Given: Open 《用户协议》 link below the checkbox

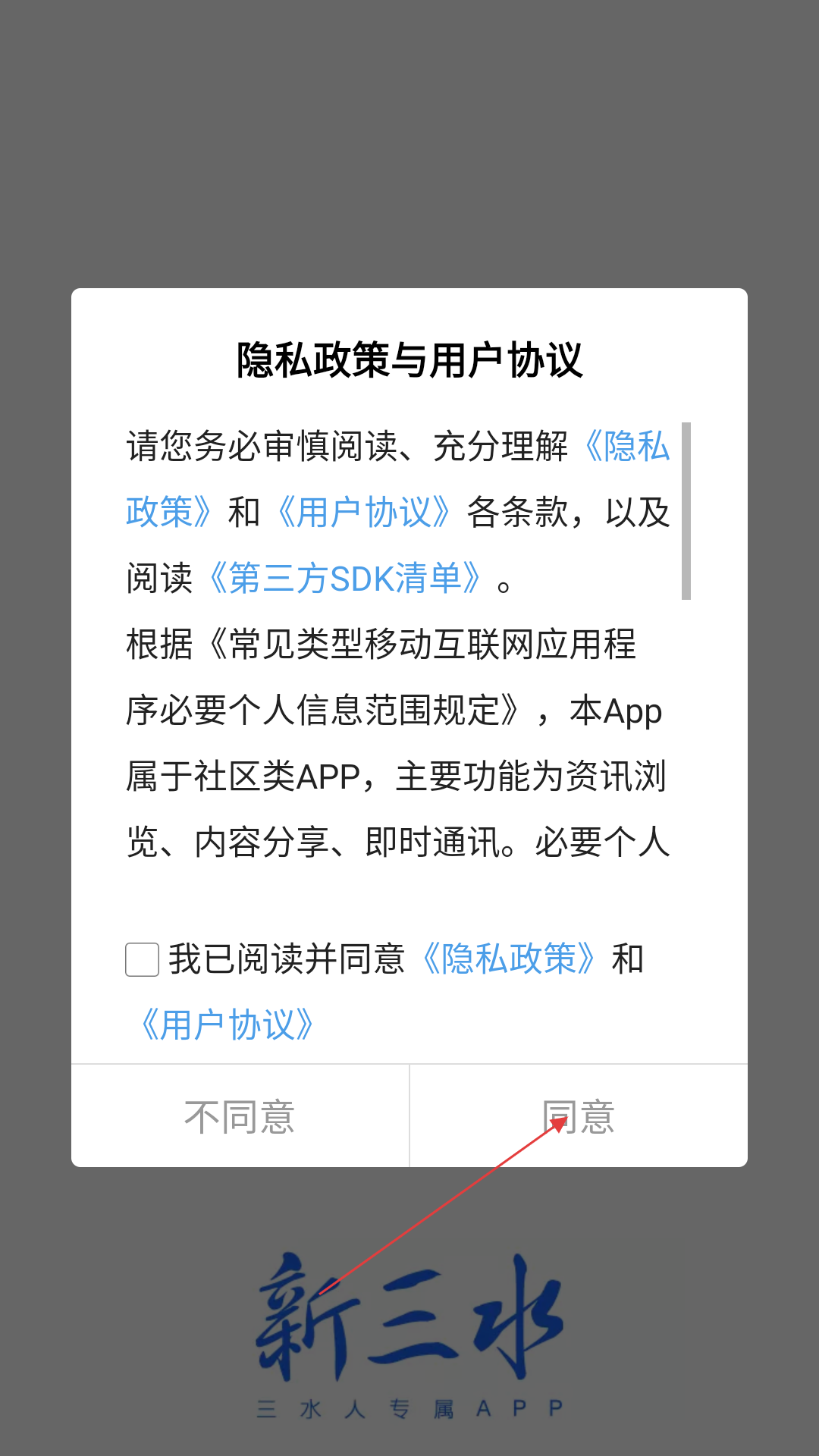Looking at the screenshot, I should [227, 1025].
